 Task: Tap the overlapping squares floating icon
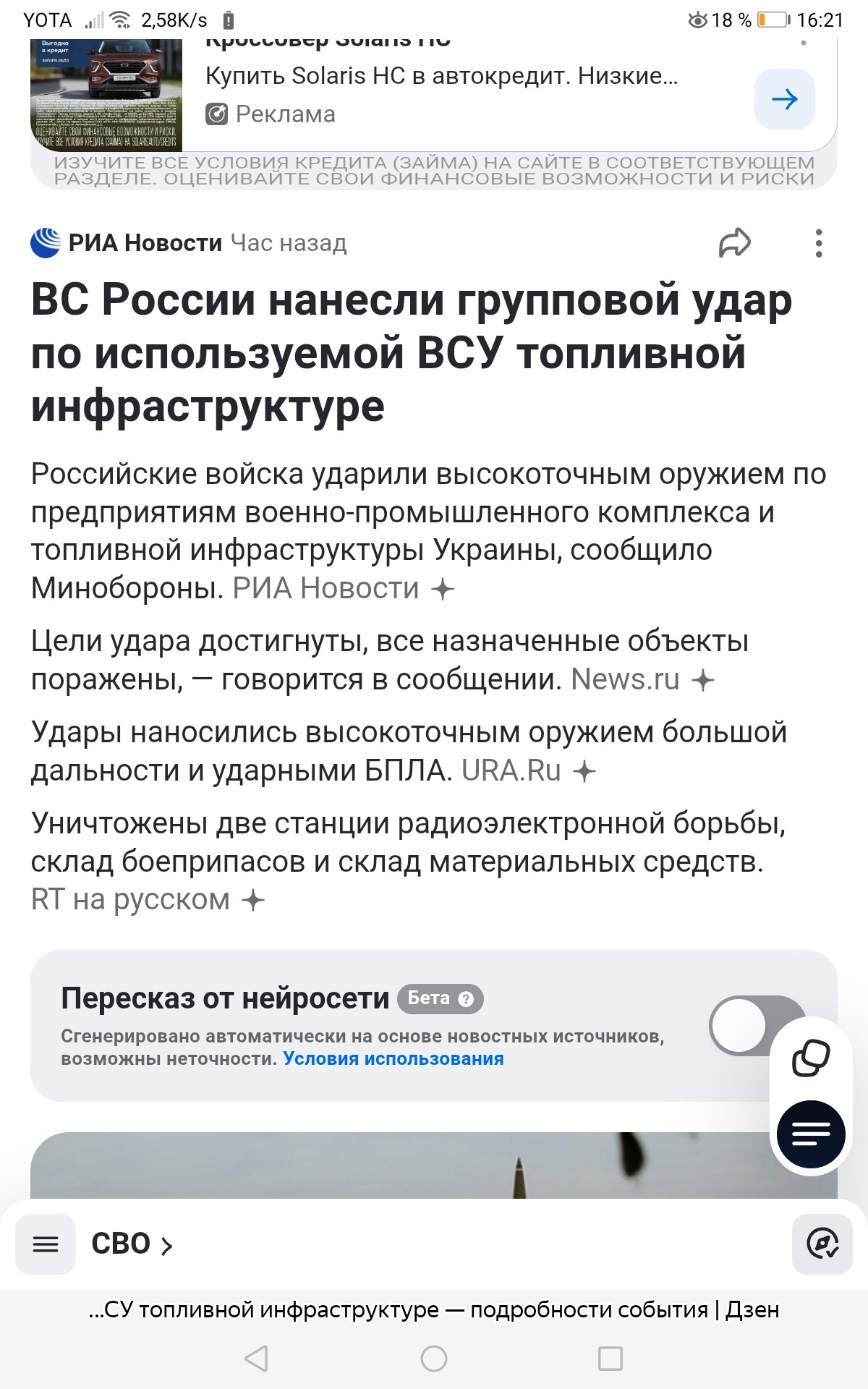(811, 1059)
